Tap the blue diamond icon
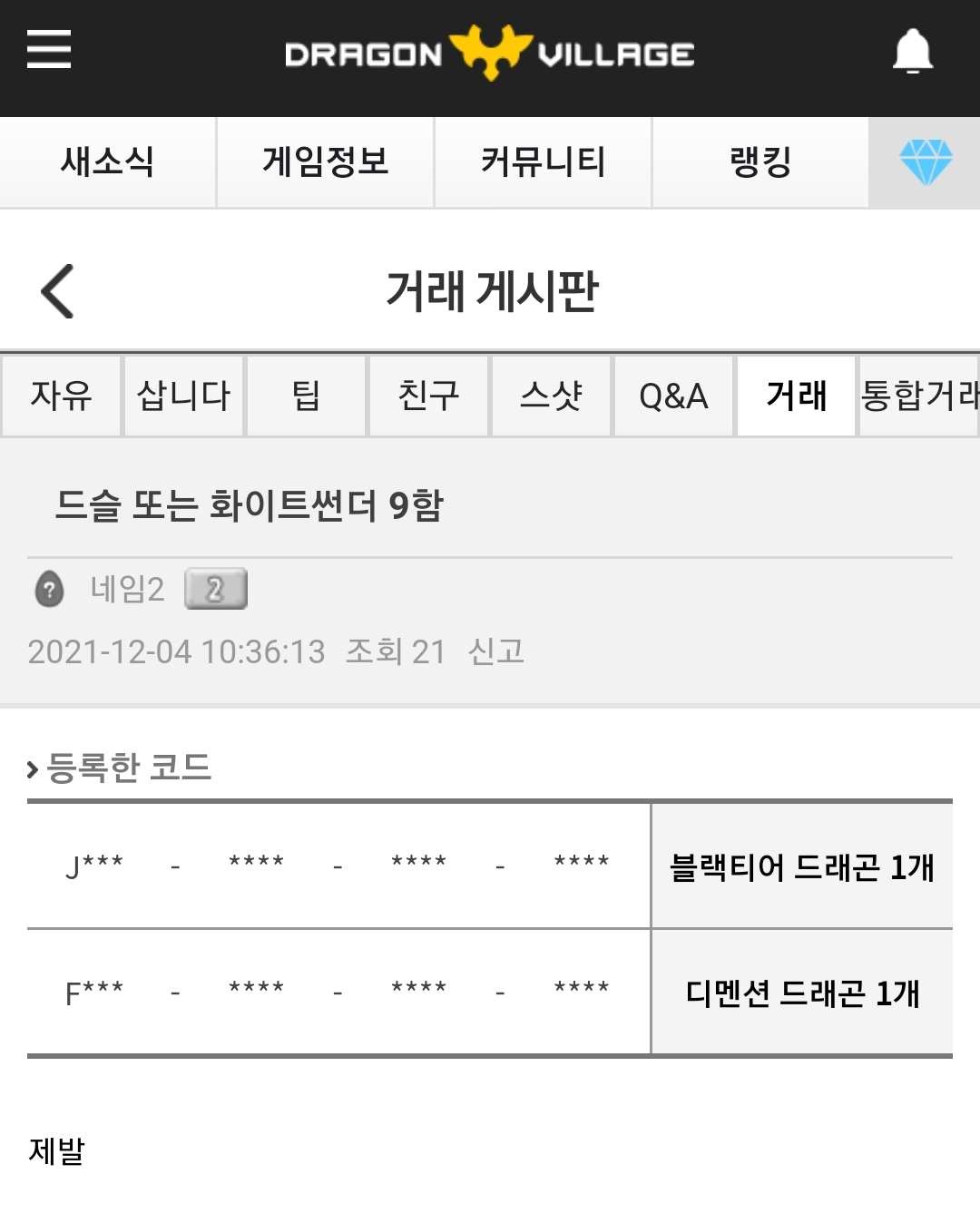The height and width of the screenshot is (1223, 980). tap(926, 162)
